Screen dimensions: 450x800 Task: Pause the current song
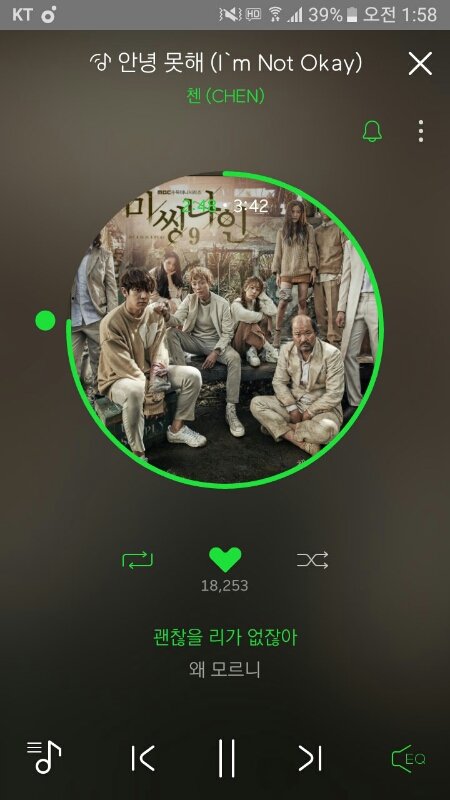point(226,758)
